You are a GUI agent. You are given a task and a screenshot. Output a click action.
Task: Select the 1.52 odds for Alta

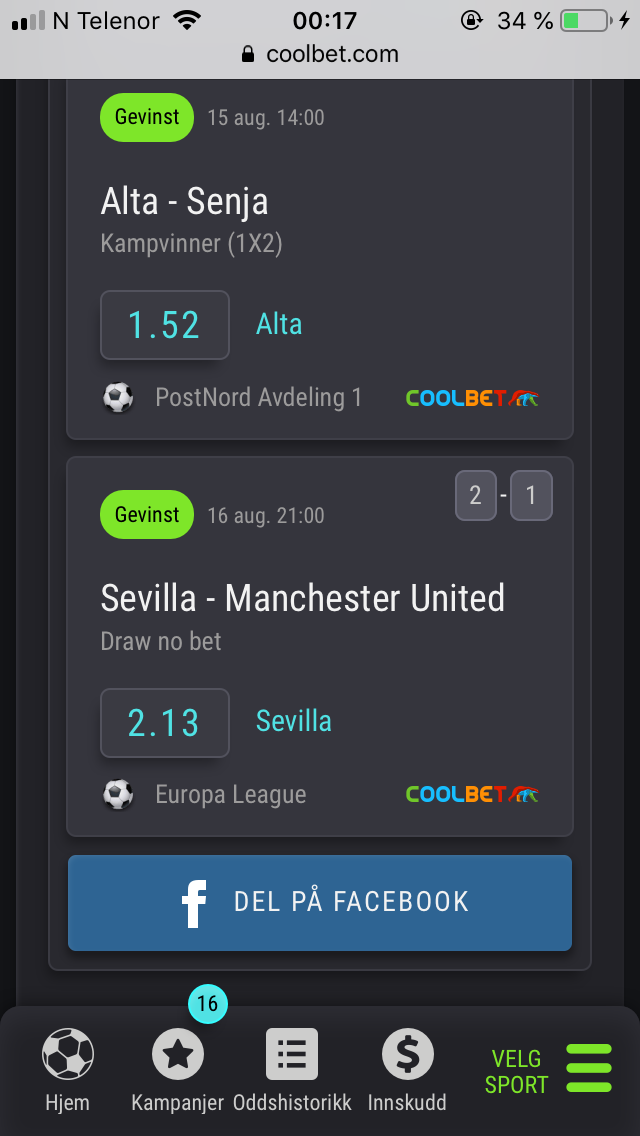(165, 325)
